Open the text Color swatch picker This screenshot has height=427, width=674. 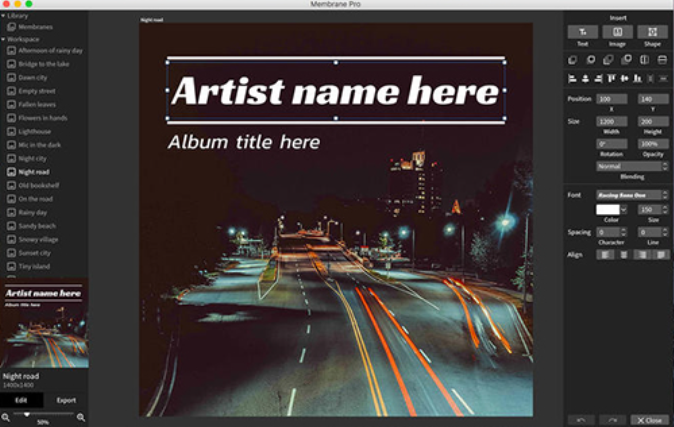coord(612,209)
